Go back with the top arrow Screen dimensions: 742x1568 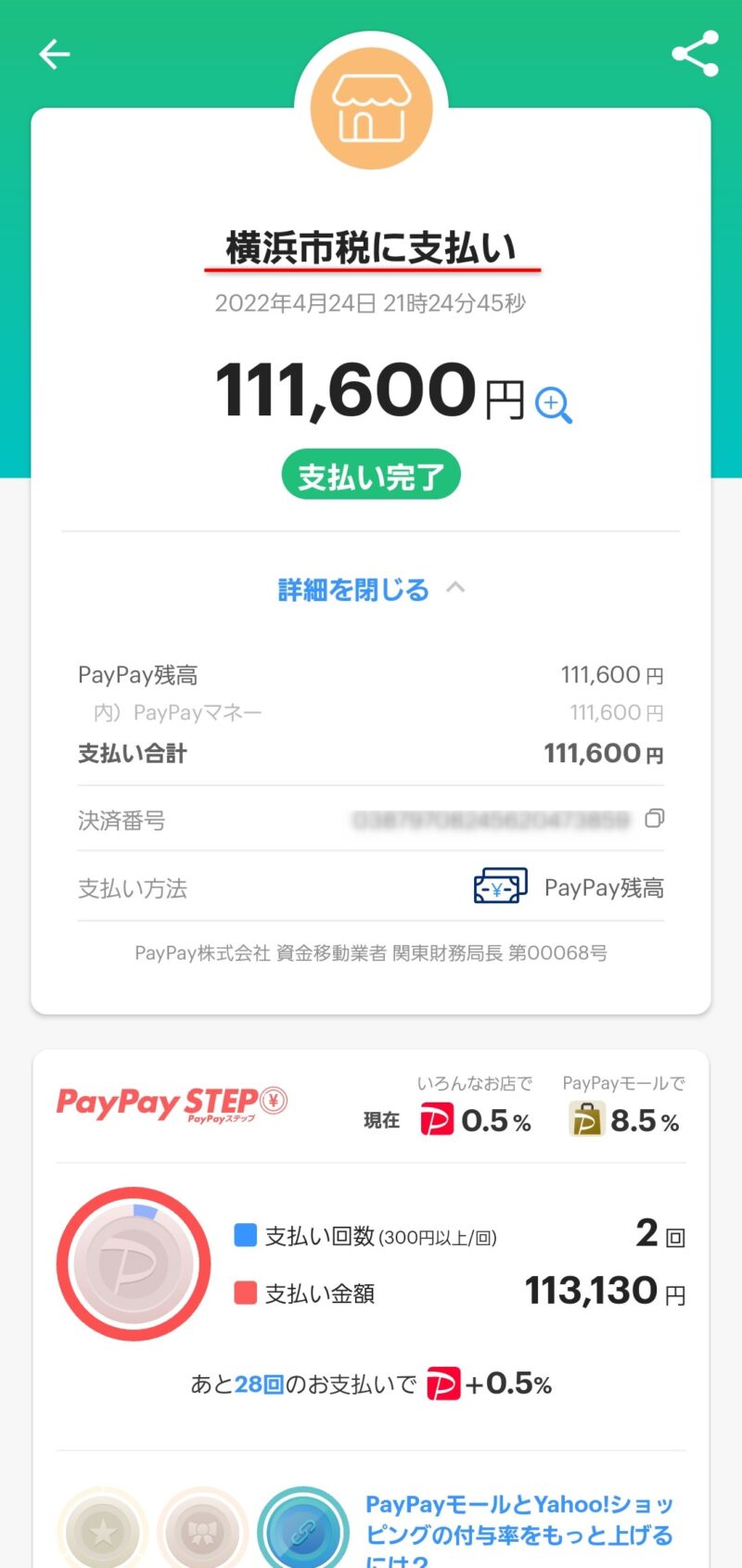point(54,55)
